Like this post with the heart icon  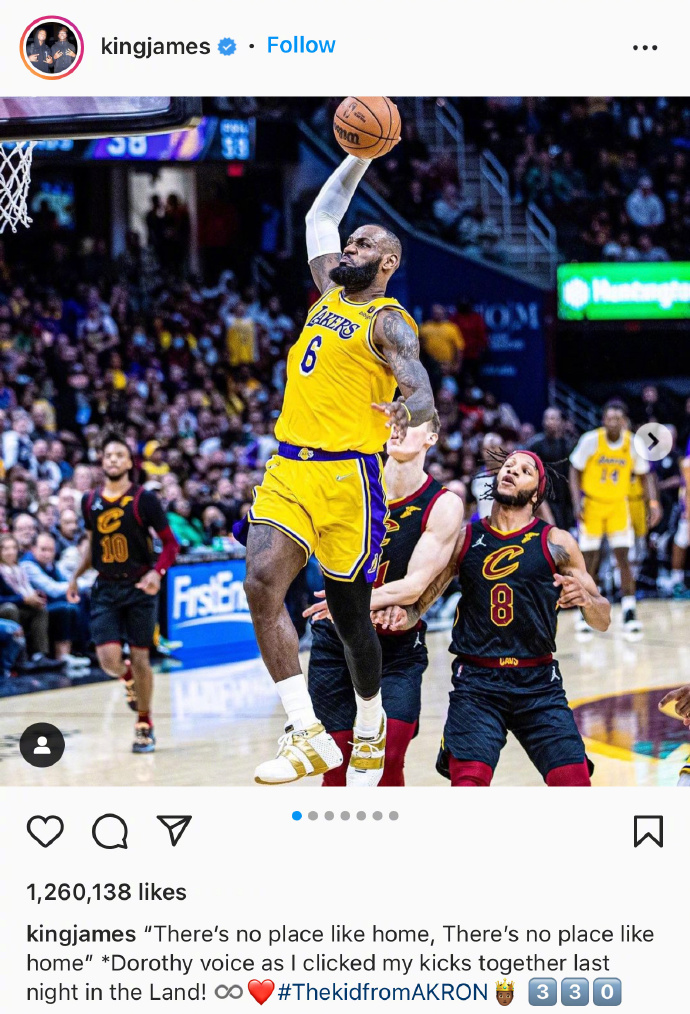(45, 831)
